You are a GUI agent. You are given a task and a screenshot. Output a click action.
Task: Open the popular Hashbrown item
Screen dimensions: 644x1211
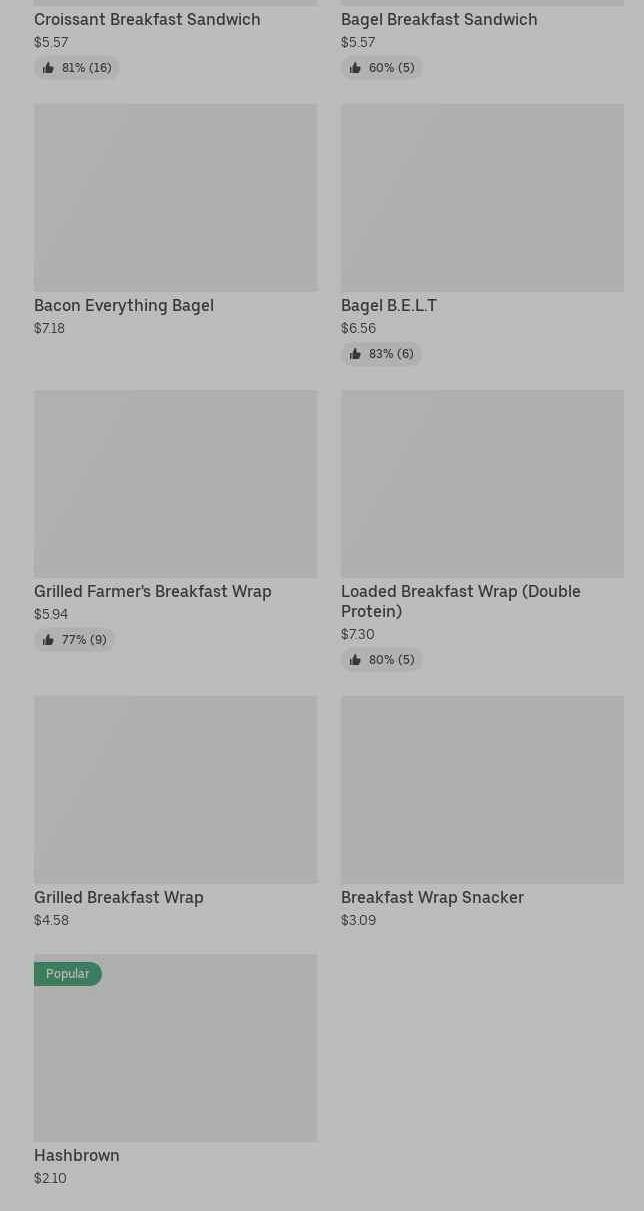click(175, 1071)
